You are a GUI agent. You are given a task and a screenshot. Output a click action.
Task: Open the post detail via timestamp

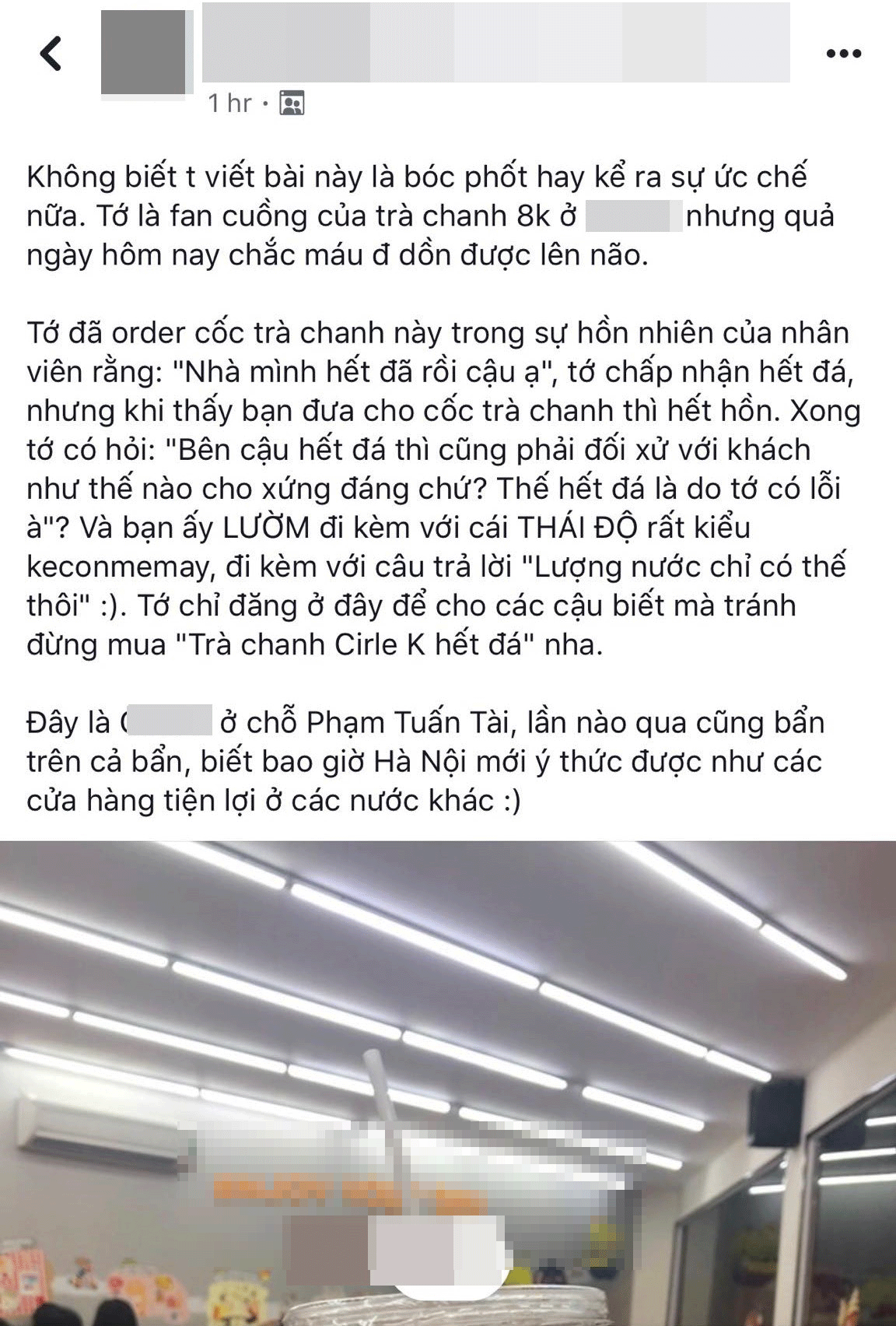[x=232, y=102]
